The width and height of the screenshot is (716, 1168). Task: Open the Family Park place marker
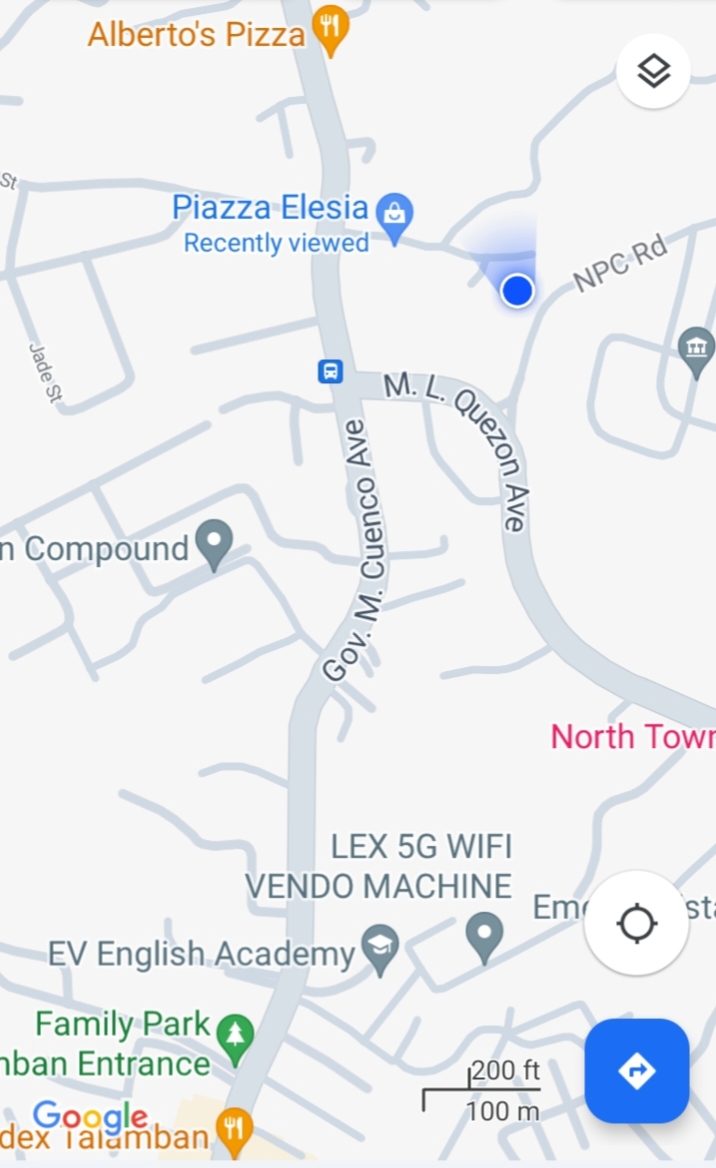click(x=236, y=1037)
